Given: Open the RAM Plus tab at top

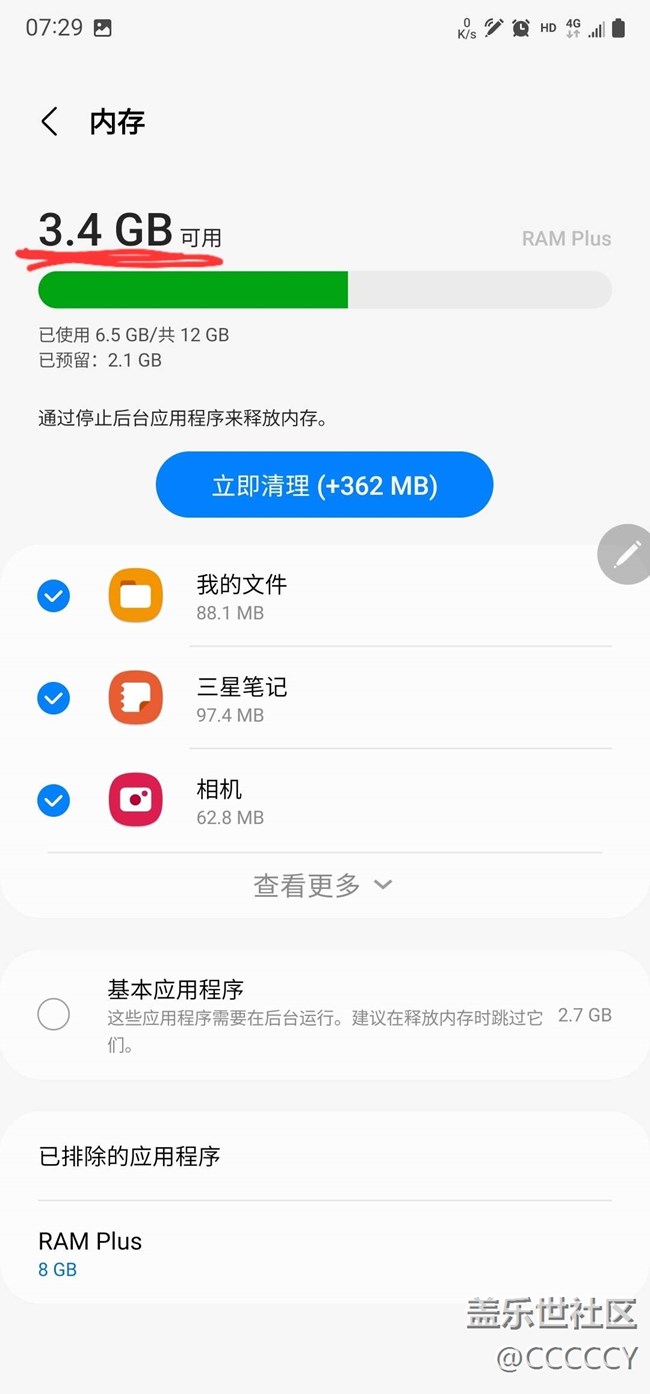Looking at the screenshot, I should point(566,239).
